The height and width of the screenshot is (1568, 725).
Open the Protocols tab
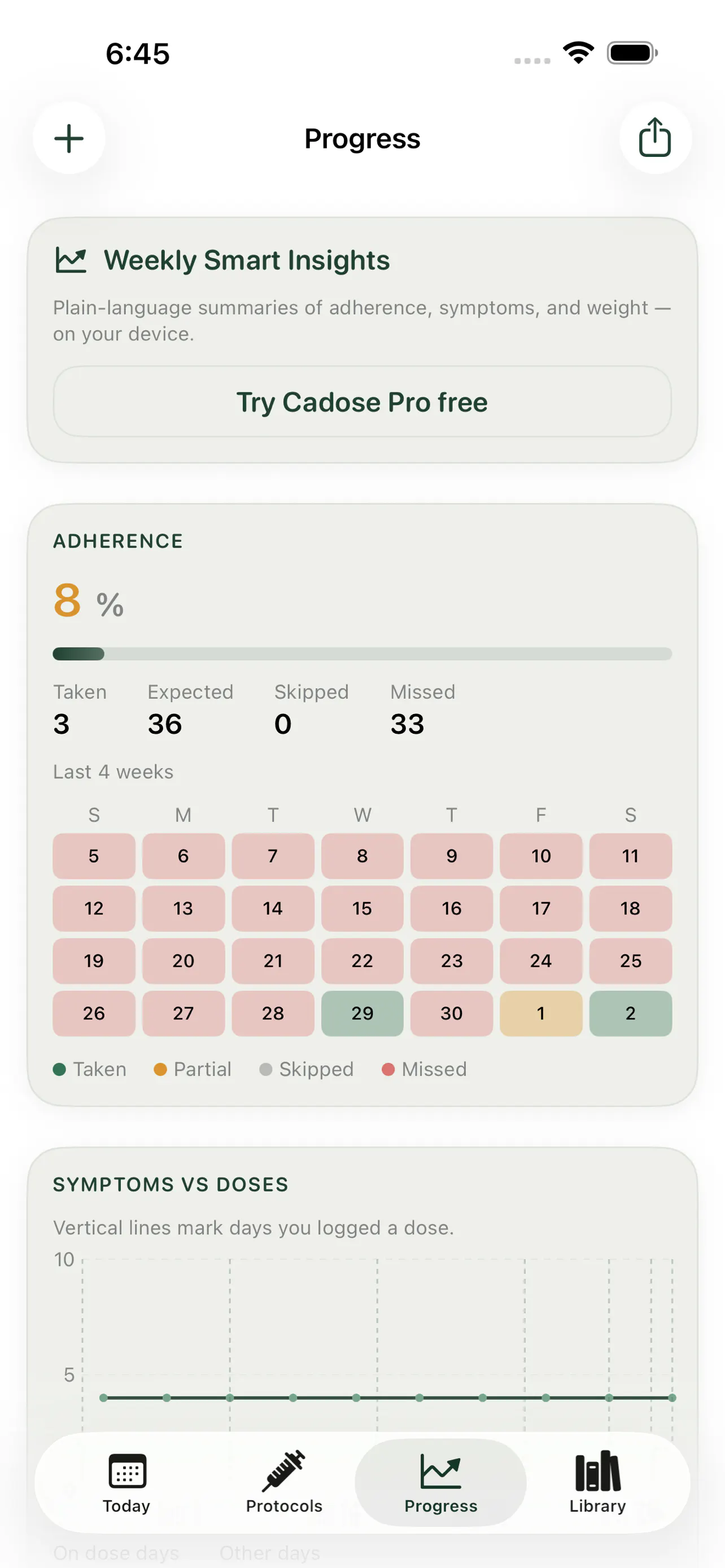pos(283,1483)
